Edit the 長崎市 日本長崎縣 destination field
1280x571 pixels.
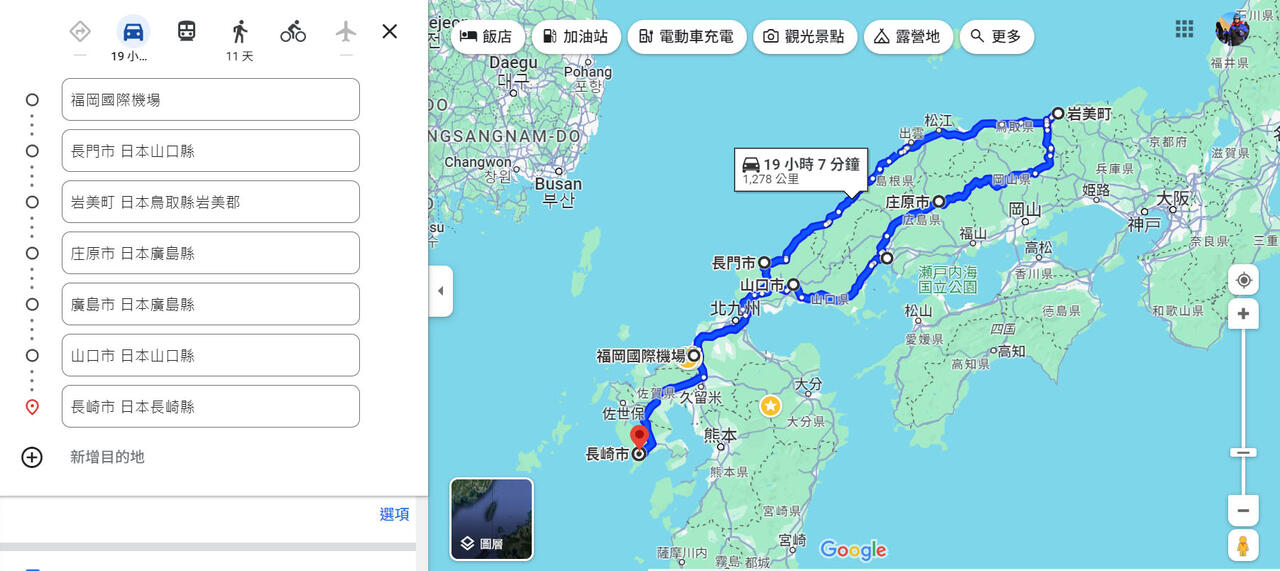pos(210,407)
